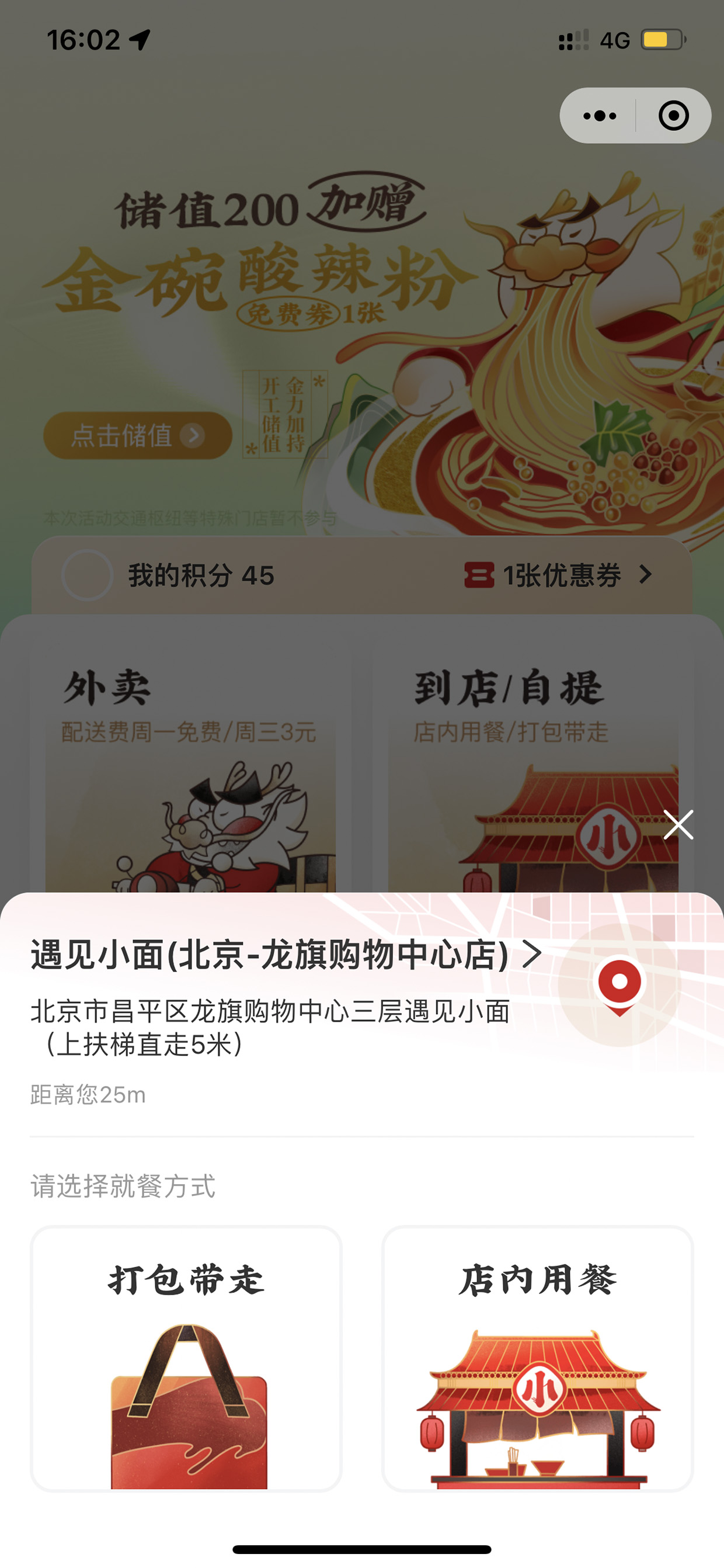Choose 店内用餐 dine-in option
This screenshot has width=724, height=1568.
(537, 1359)
